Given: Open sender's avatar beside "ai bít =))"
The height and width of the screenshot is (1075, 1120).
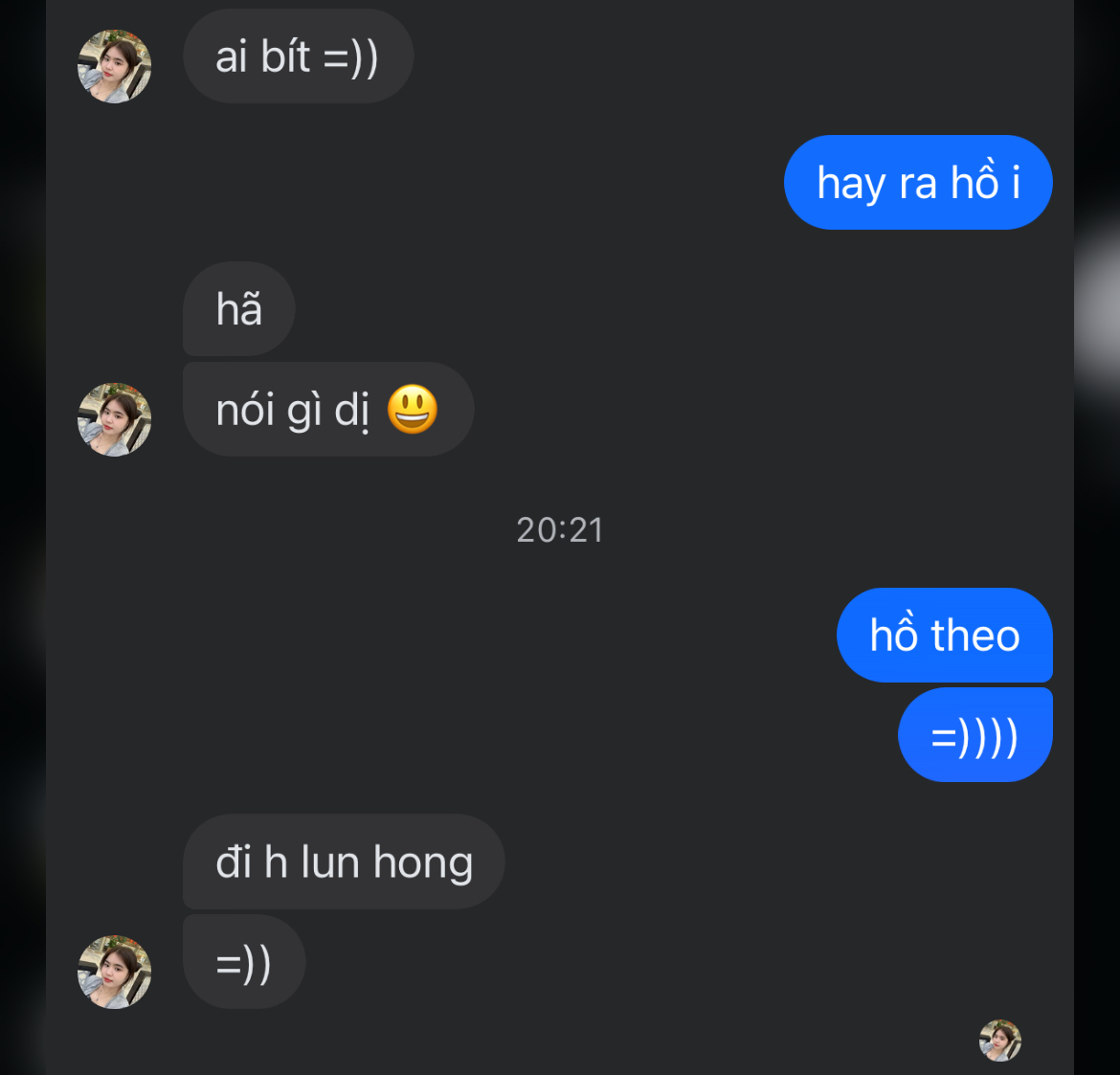Looking at the screenshot, I should tap(114, 66).
